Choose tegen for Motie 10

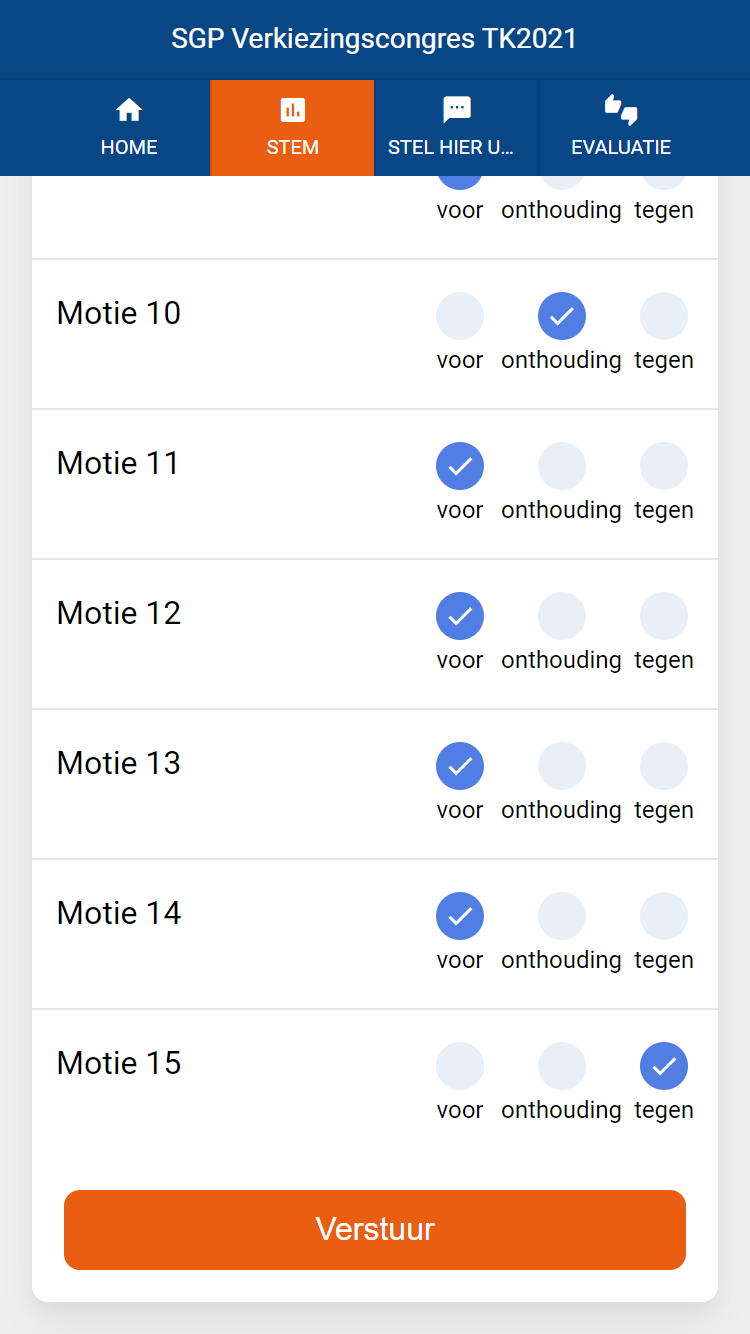pyautogui.click(x=664, y=317)
